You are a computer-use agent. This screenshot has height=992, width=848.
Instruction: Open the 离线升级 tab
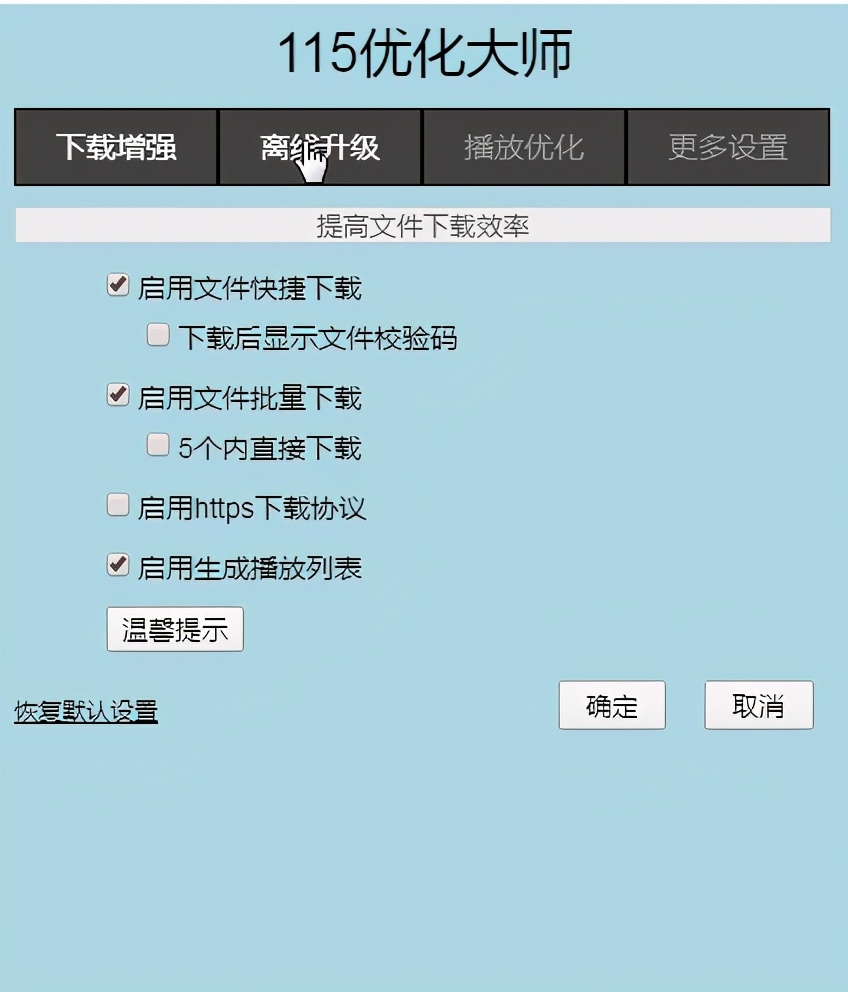tap(320, 147)
